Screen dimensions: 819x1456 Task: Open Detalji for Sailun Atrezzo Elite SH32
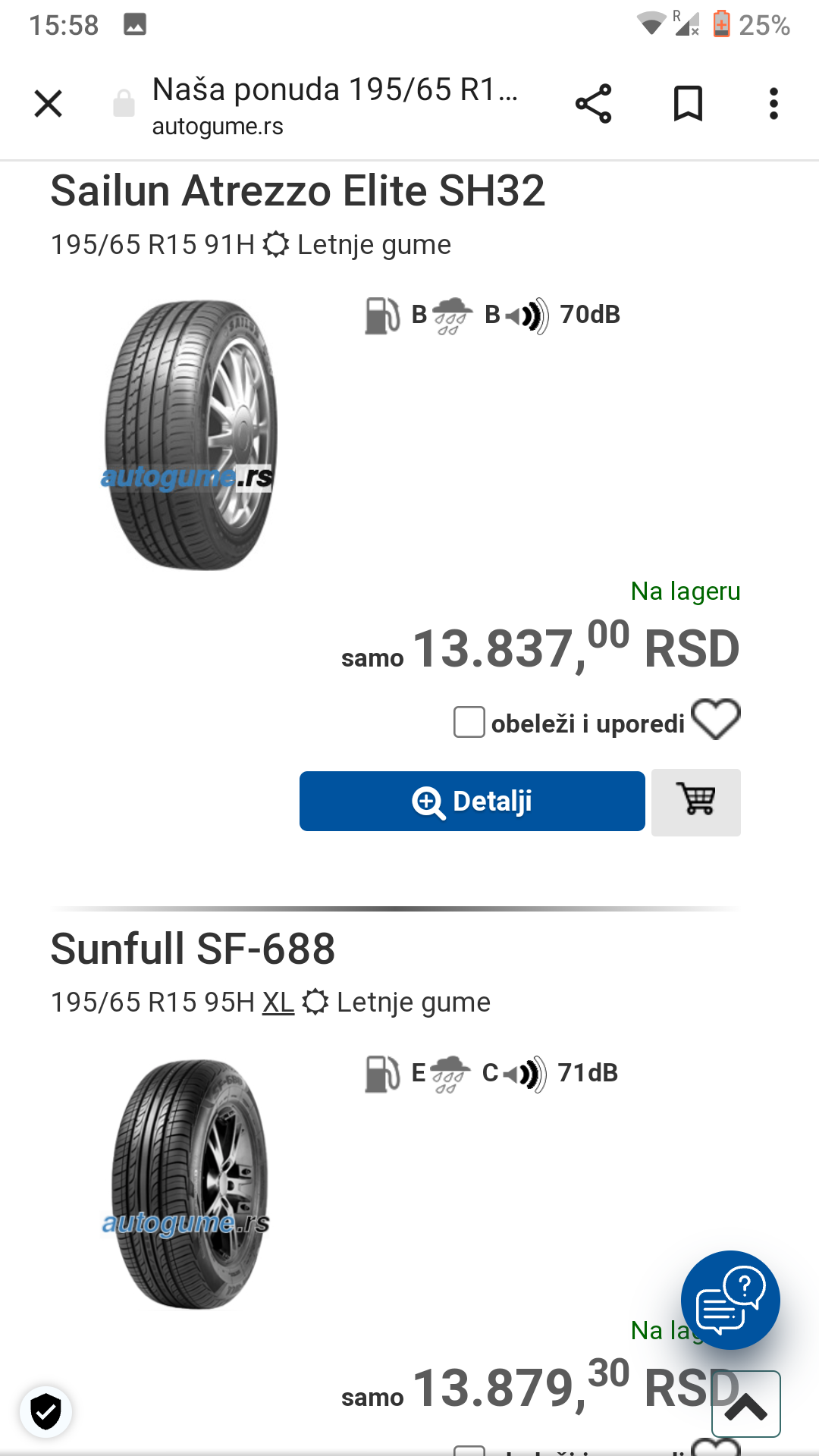472,801
